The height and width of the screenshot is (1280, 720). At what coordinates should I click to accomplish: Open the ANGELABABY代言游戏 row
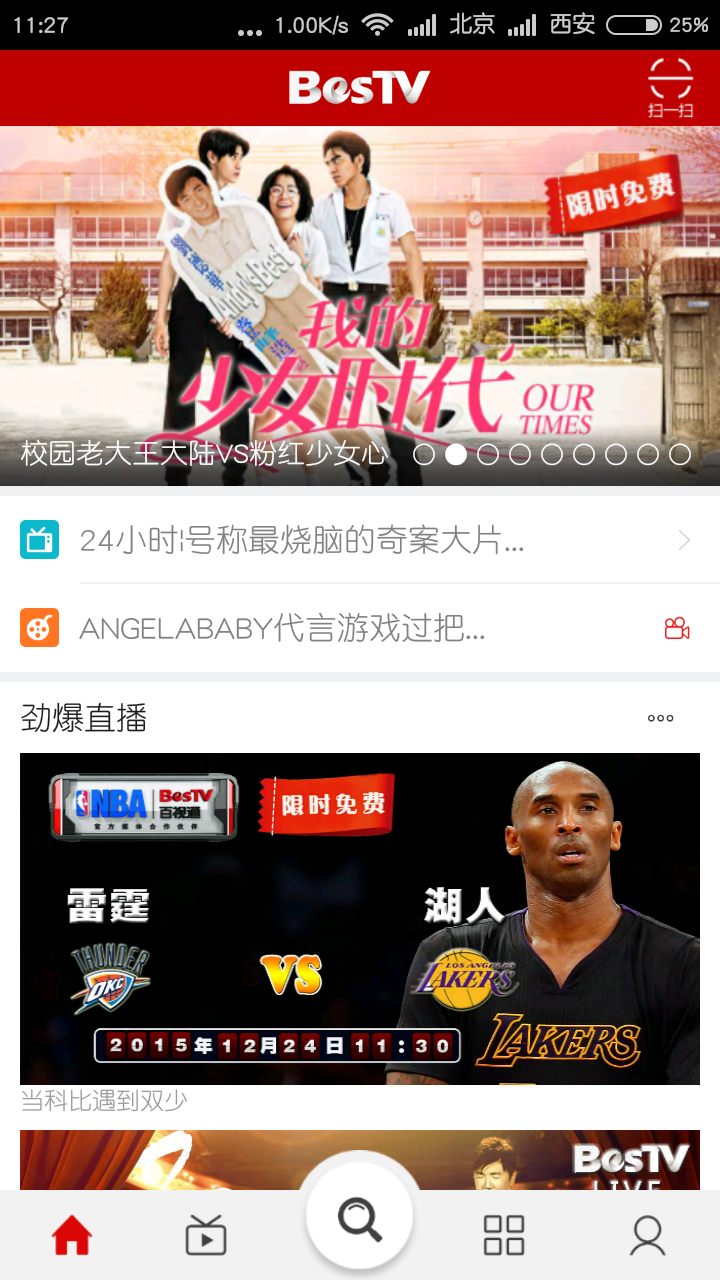(x=360, y=628)
